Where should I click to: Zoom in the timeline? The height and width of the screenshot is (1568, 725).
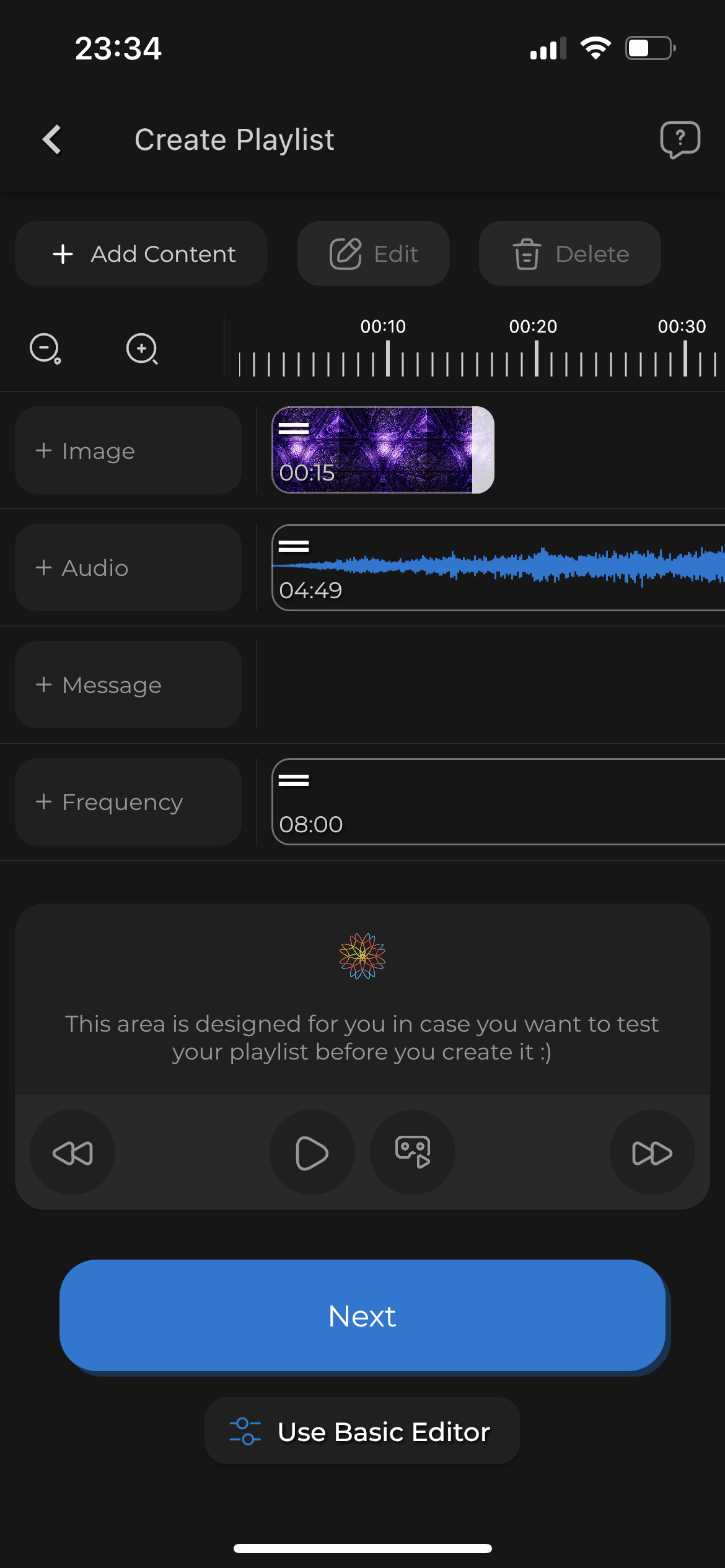[x=142, y=349]
